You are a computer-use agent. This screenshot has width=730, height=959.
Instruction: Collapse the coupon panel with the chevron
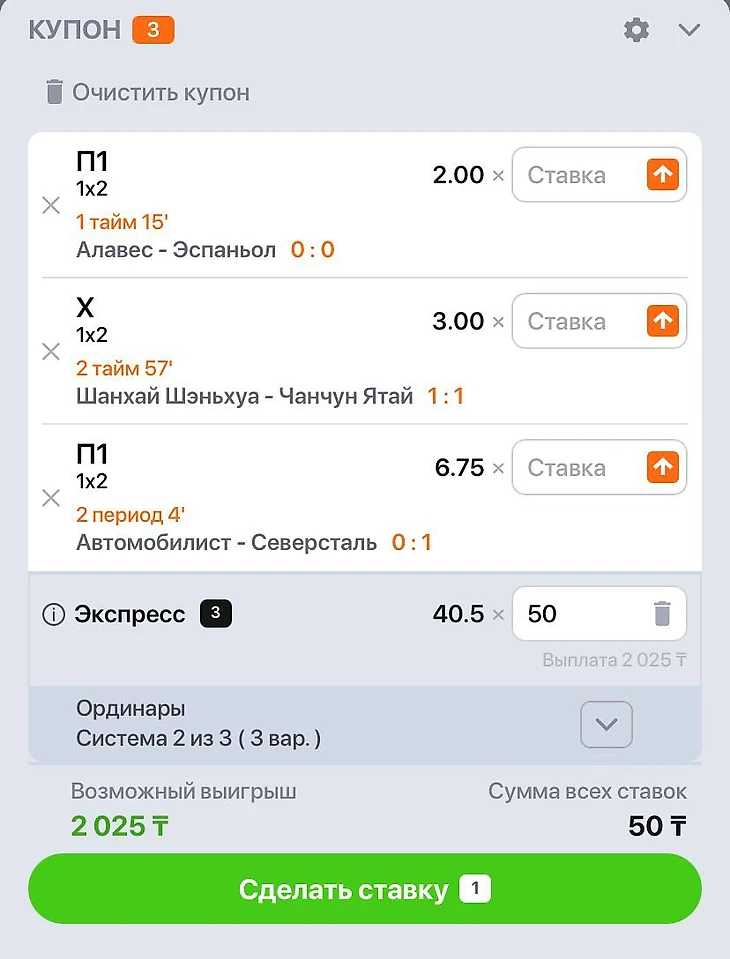click(689, 30)
